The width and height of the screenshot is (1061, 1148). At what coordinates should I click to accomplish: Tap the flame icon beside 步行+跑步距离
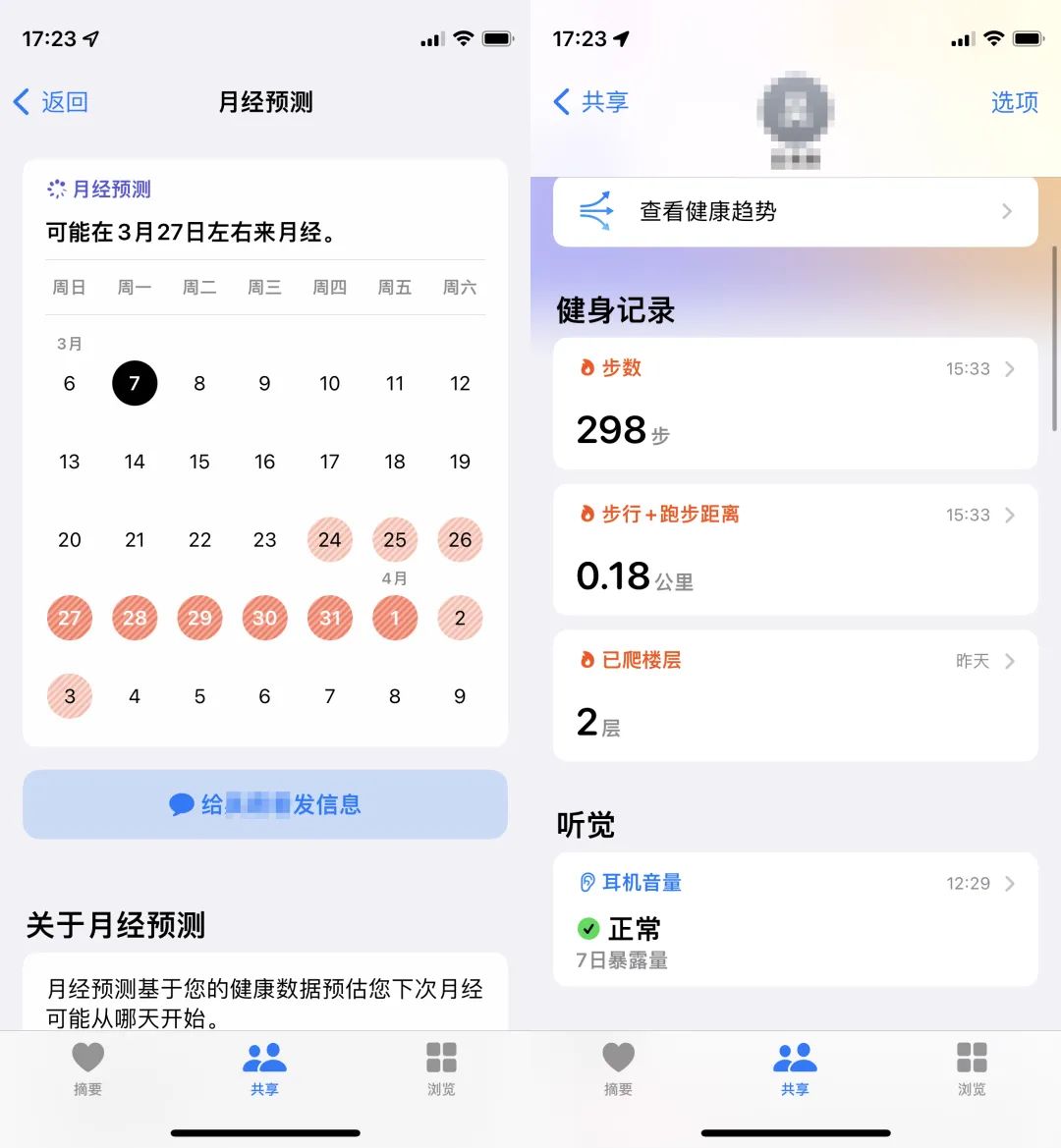[588, 515]
